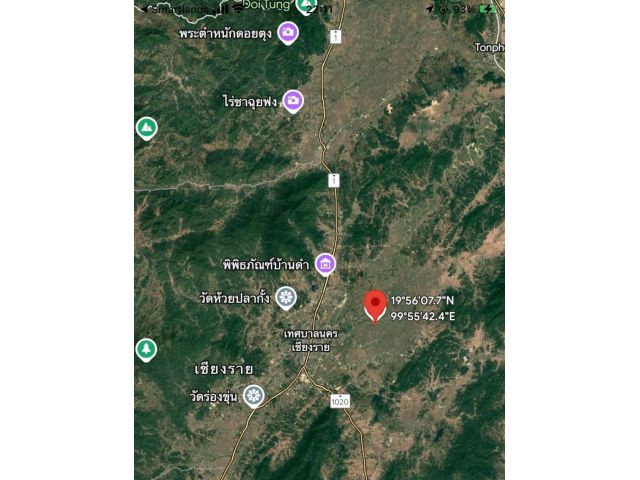Open the วัดร่องขุ่น temple marker
Screen dimensions: 640x480
(254, 396)
